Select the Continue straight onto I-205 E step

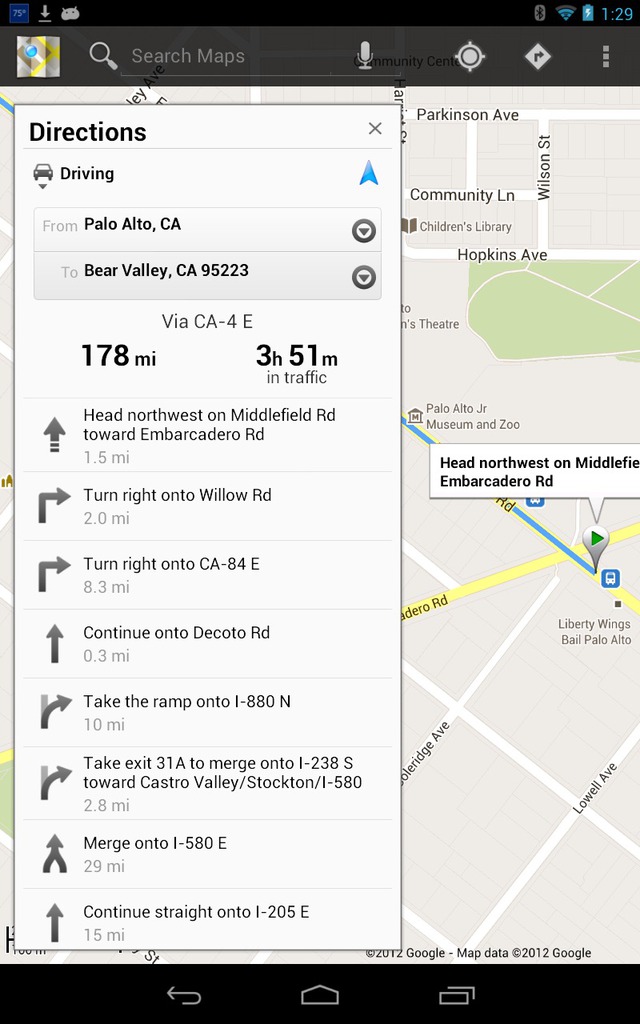point(208,919)
